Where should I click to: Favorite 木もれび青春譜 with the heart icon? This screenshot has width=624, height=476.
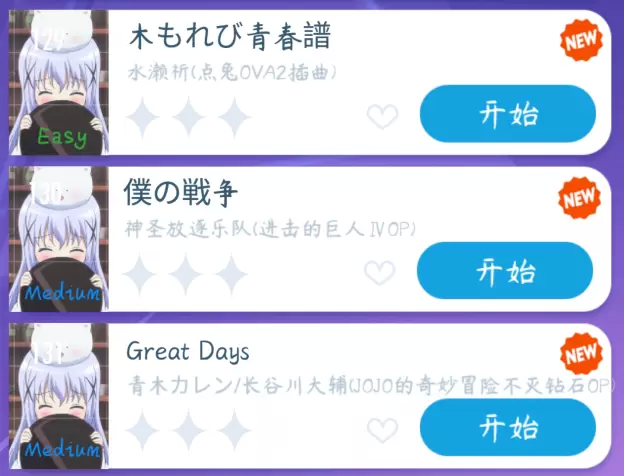click(x=382, y=117)
